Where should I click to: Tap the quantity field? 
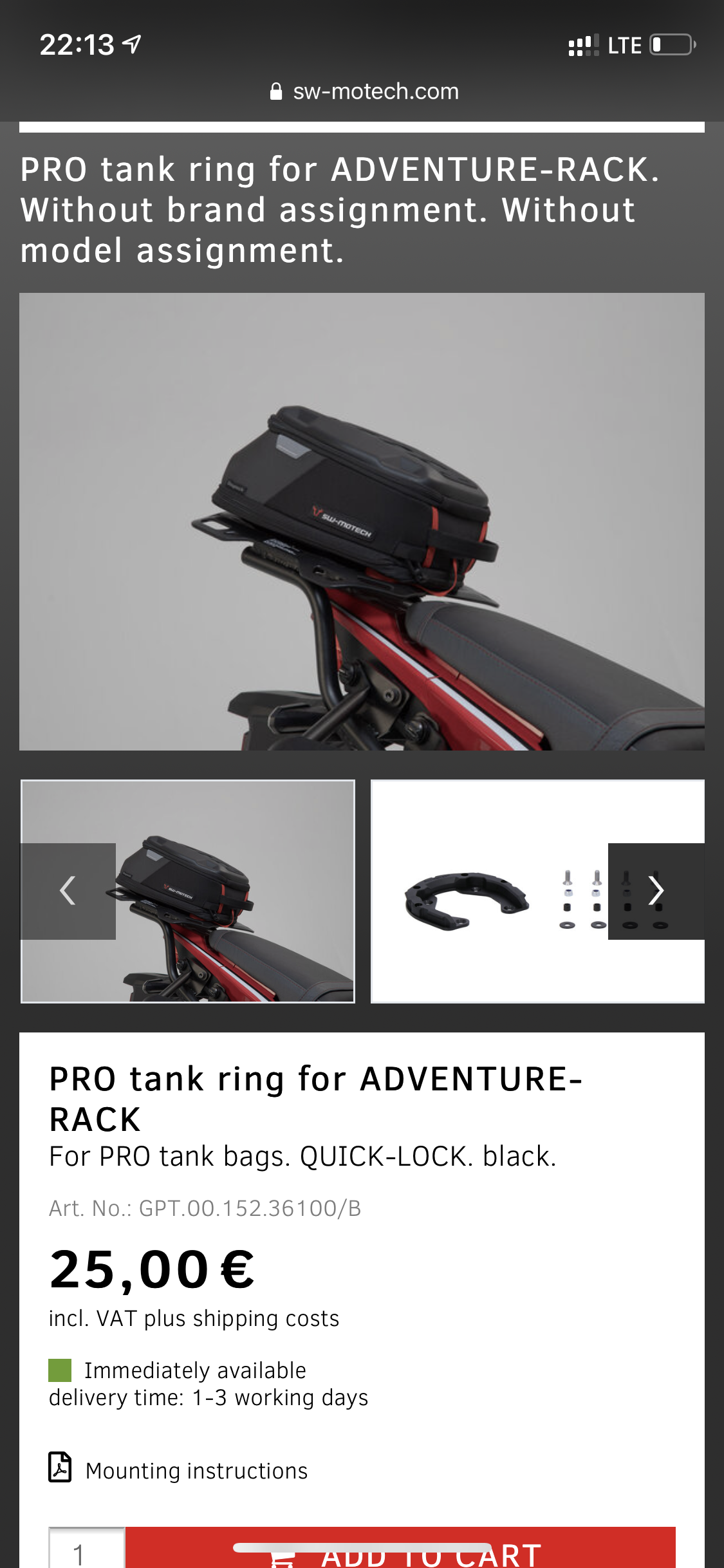point(87,1551)
